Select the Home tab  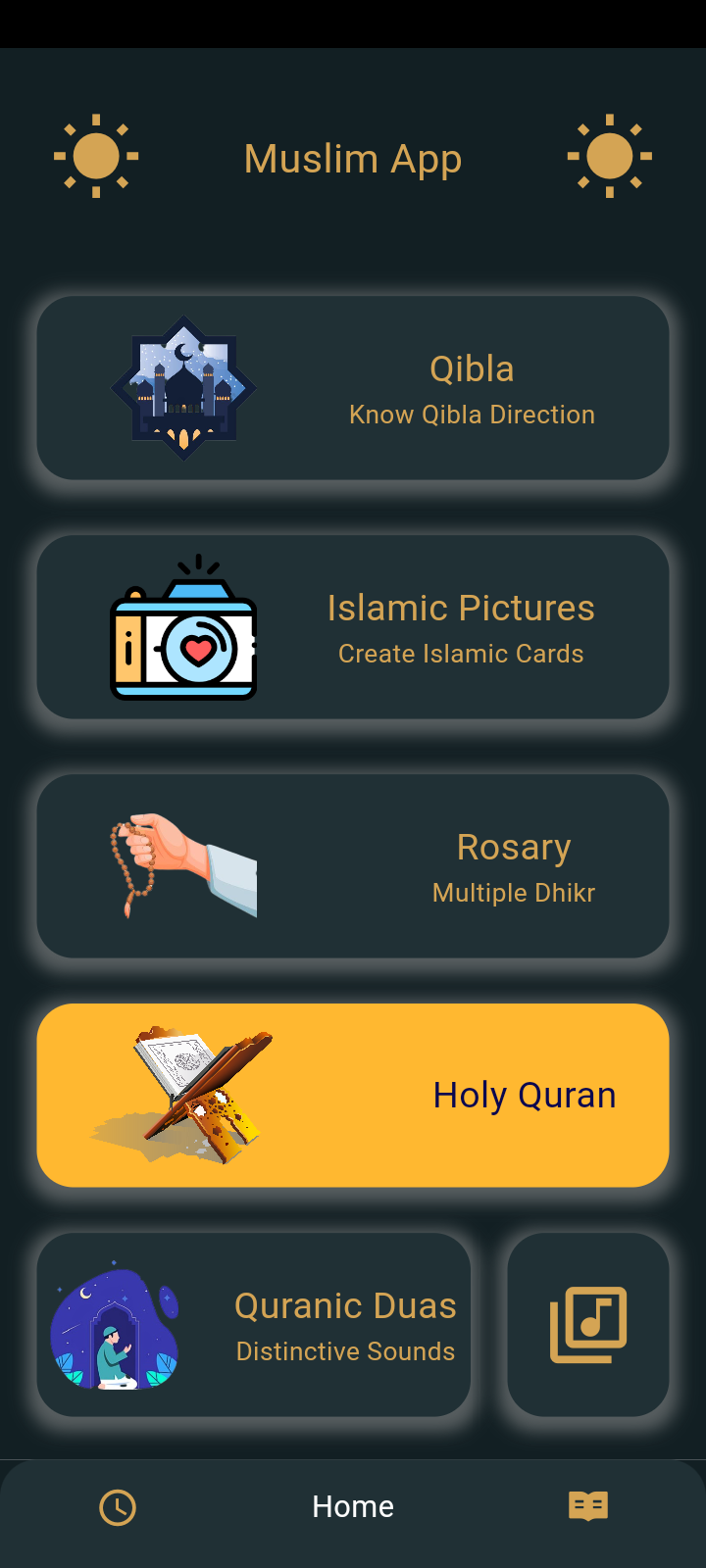(353, 1507)
